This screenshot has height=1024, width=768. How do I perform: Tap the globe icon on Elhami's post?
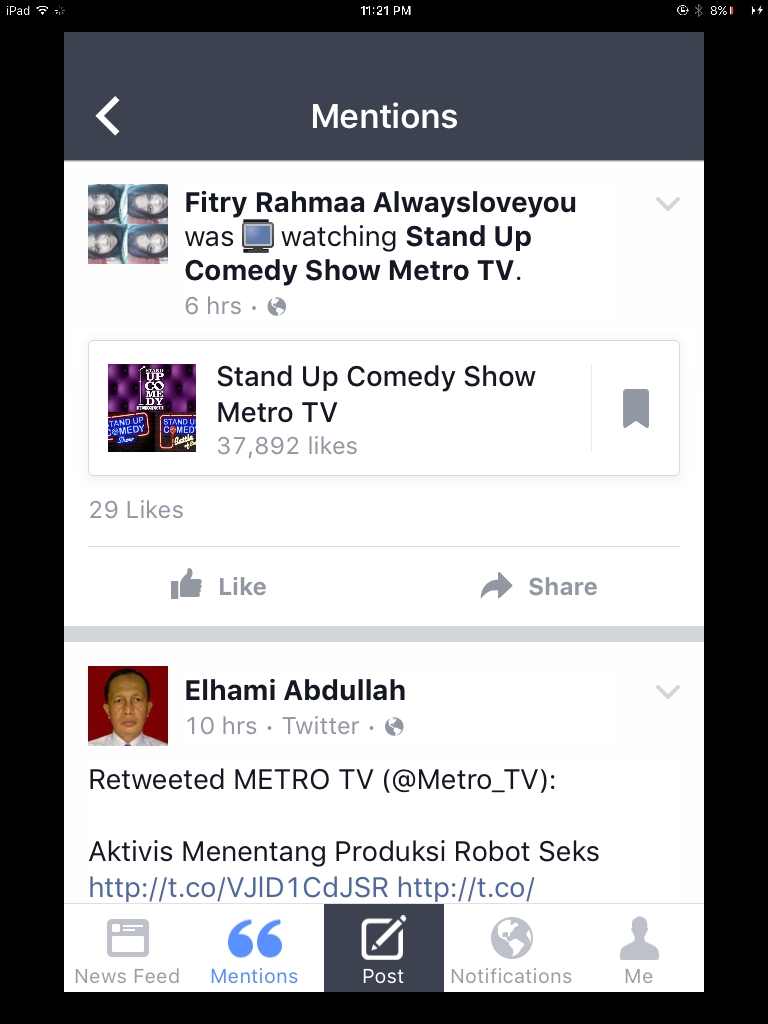(x=392, y=726)
